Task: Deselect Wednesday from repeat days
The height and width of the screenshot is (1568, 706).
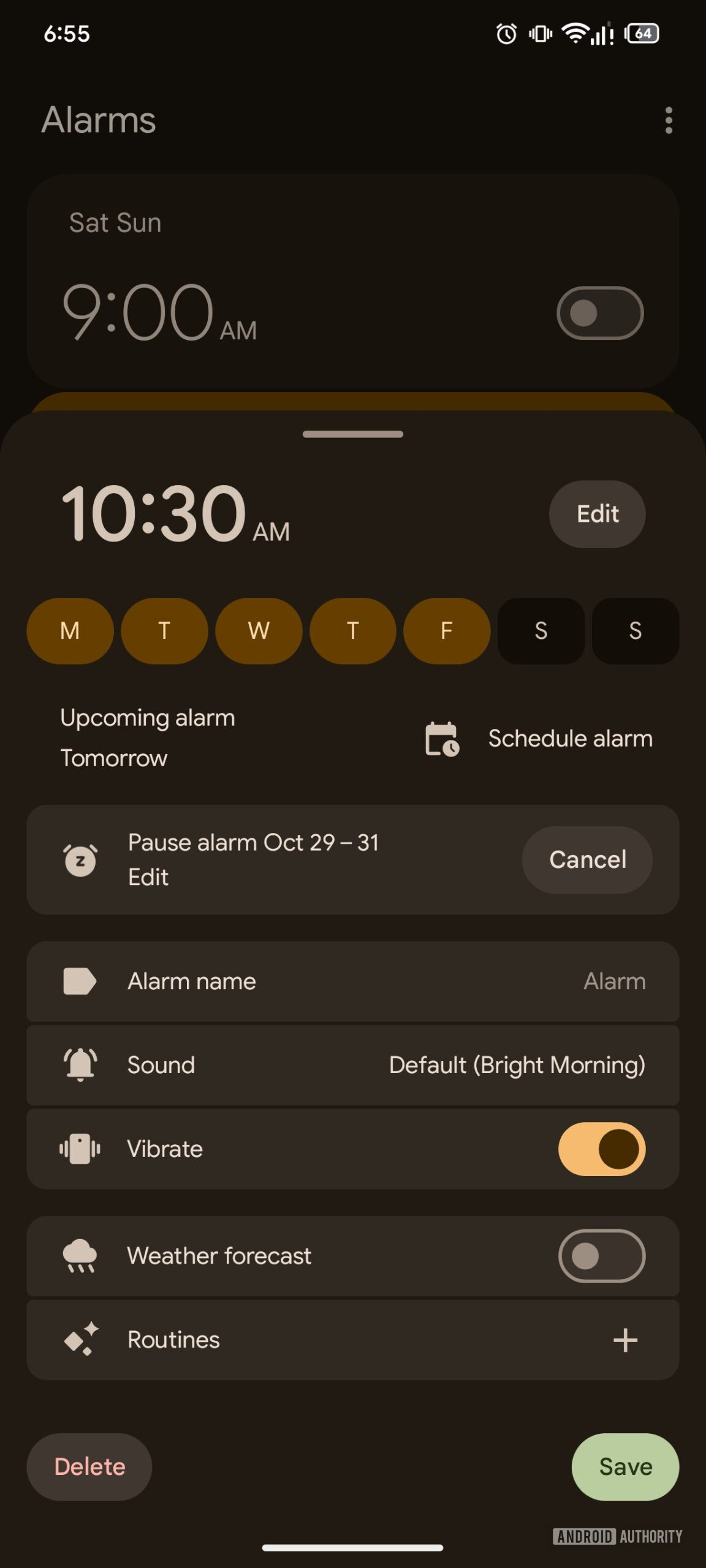Action: pyautogui.click(x=259, y=631)
